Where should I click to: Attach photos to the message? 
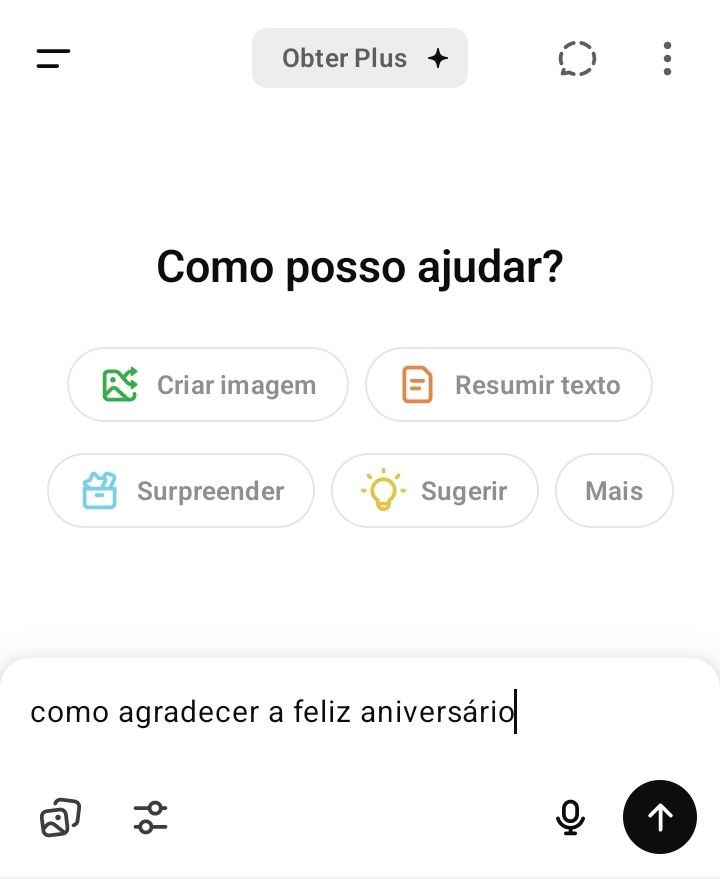click(x=60, y=817)
